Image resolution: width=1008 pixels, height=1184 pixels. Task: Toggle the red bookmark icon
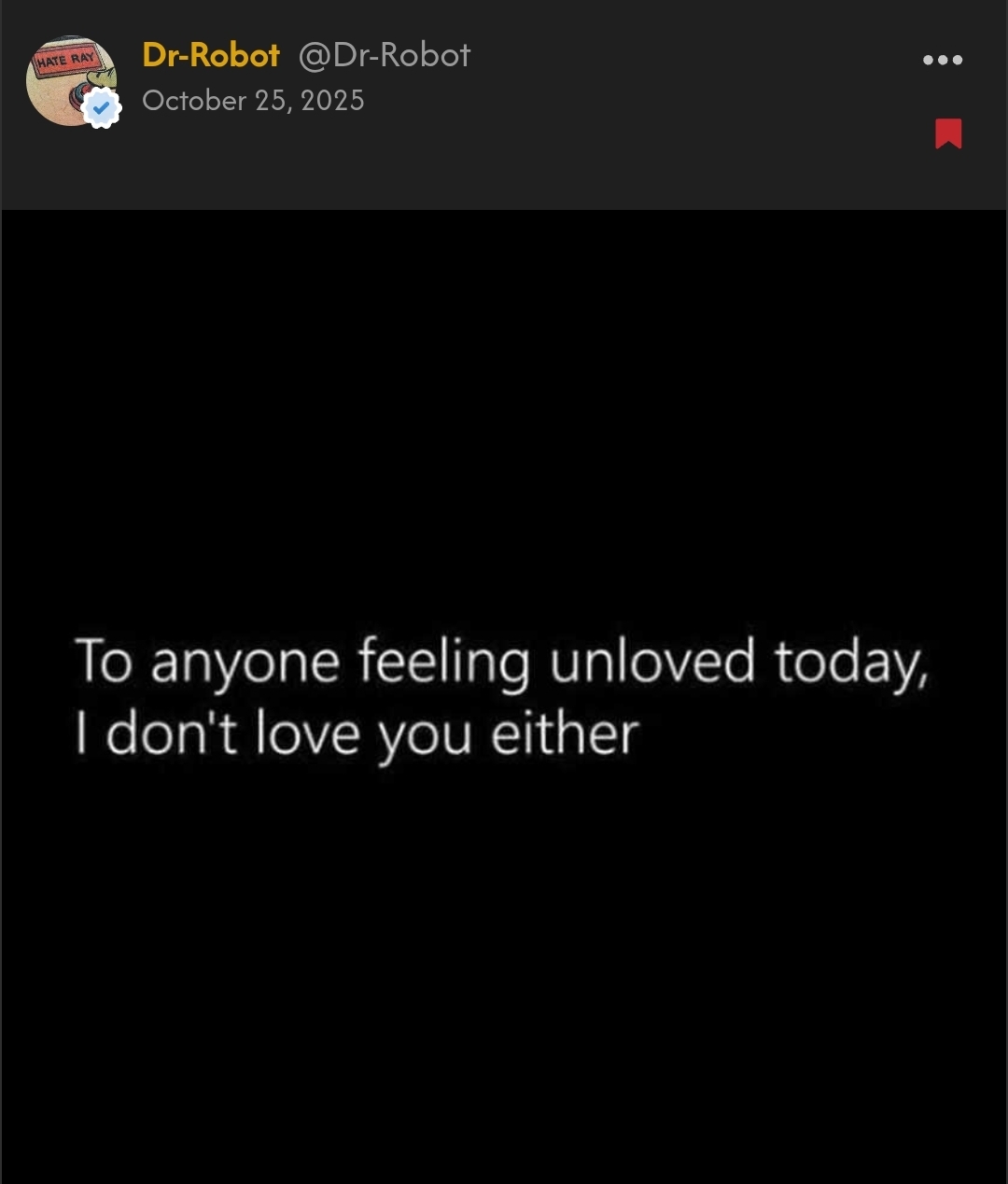(948, 133)
